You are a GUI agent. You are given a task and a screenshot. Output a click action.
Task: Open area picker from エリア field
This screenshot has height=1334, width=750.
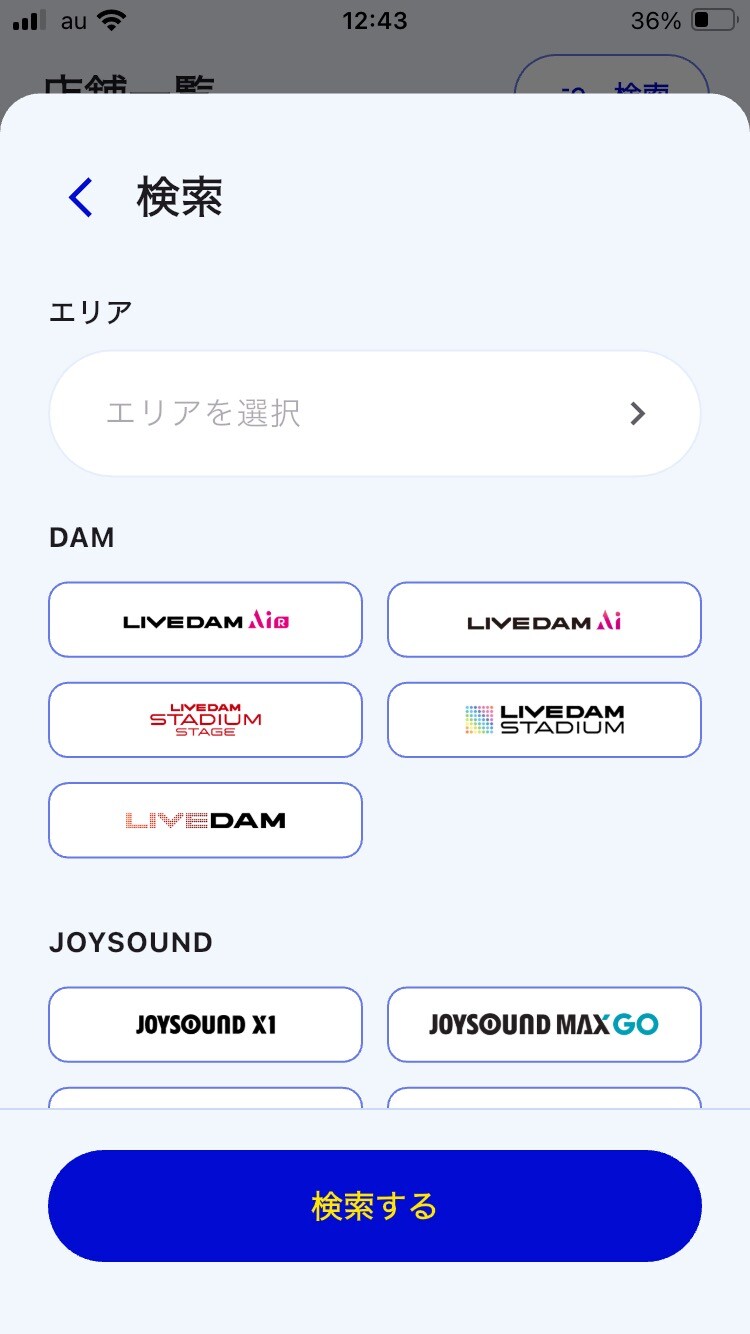click(x=374, y=413)
